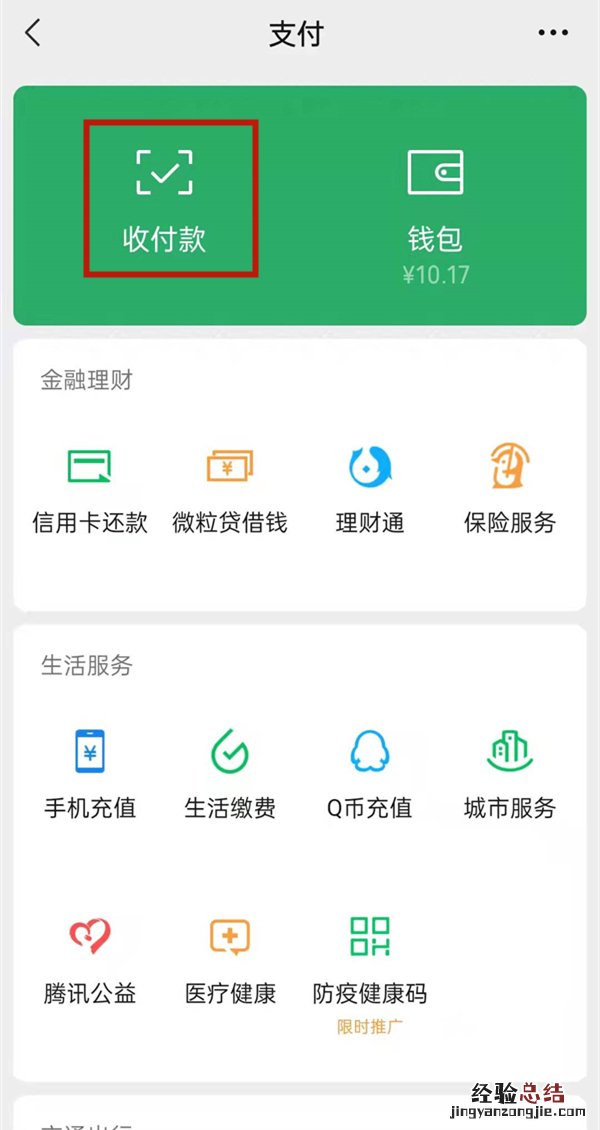Tap 手机充值 mobile top-up
Viewport: 600px width, 1130px height.
coord(90,775)
